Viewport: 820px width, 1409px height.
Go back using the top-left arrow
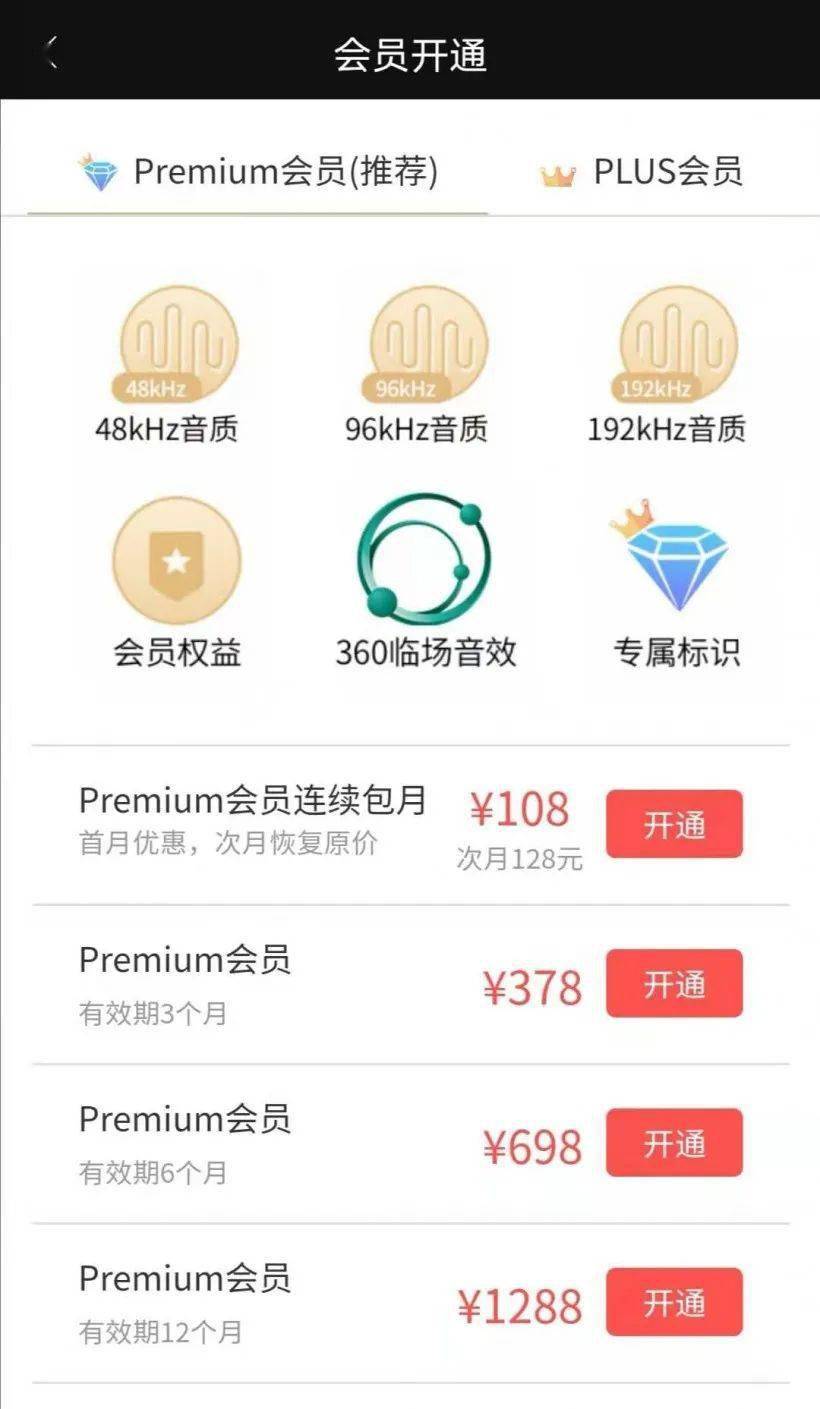[x=52, y=52]
